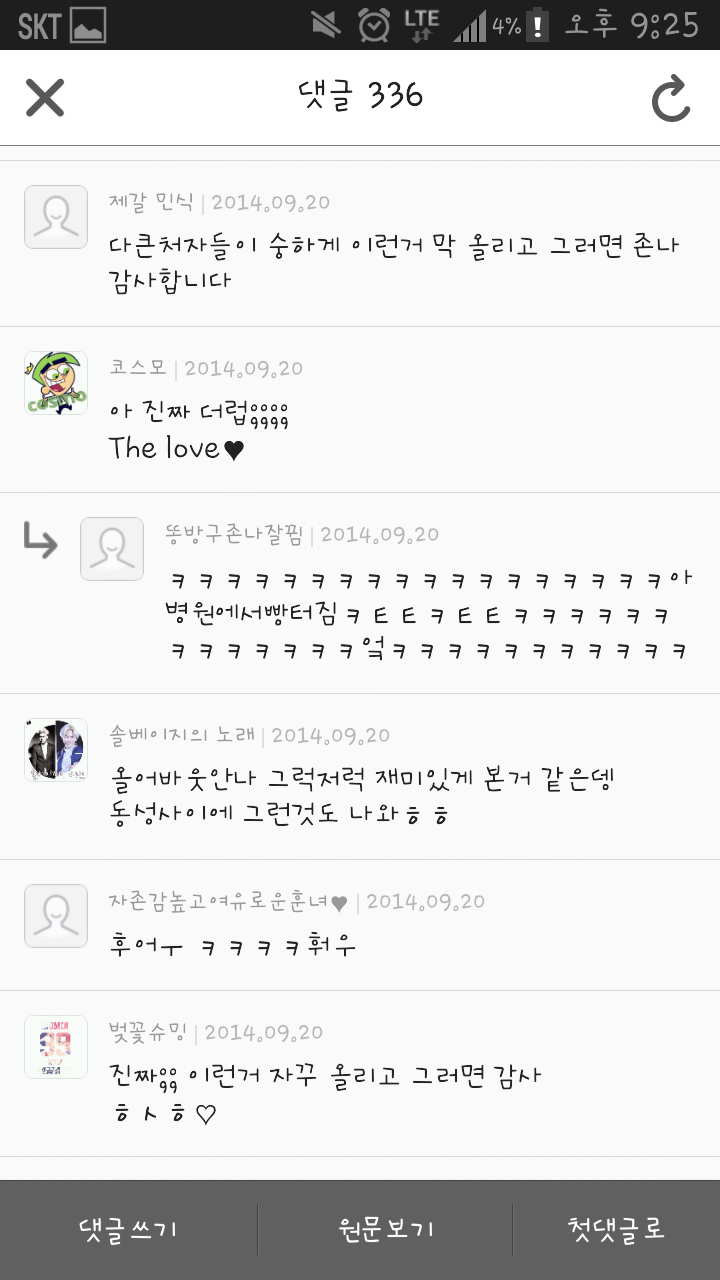Open 벚꽃슈밍's profile picture
The width and height of the screenshot is (720, 1280).
point(56,1047)
